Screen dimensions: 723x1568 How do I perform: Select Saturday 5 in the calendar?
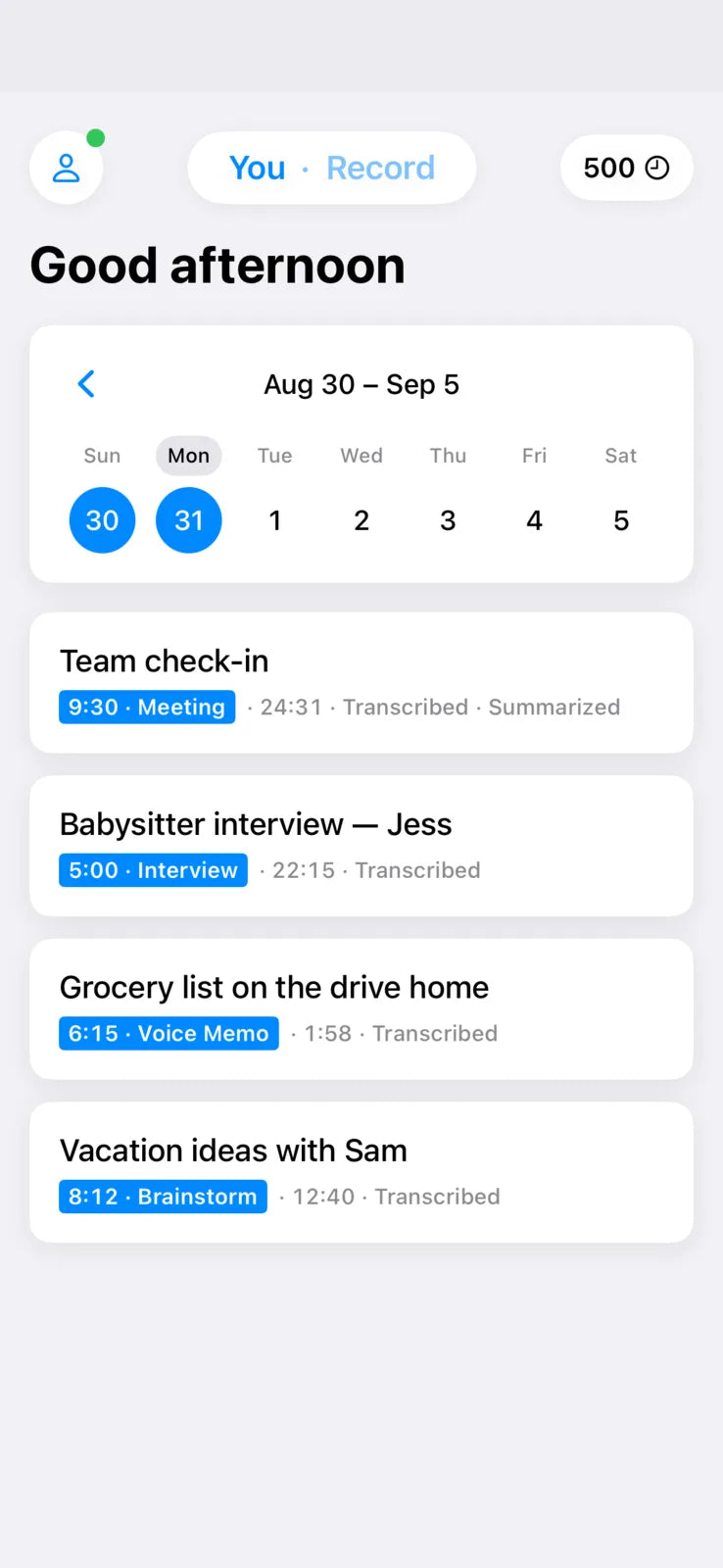coord(621,520)
